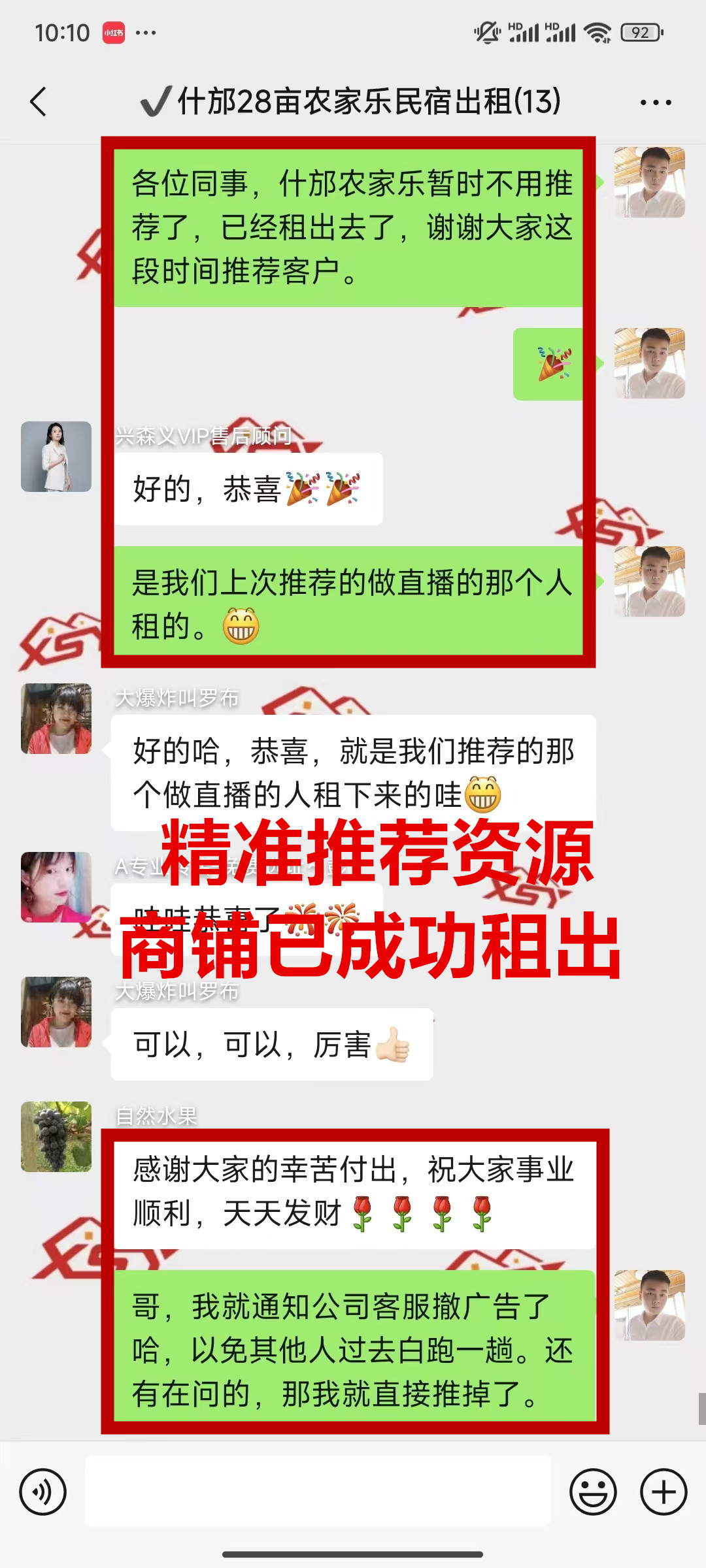706x1568 pixels.
Task: Open 大爆炸叫罗布's avatar beside 可以，可以，厉害
Action: [56, 1012]
